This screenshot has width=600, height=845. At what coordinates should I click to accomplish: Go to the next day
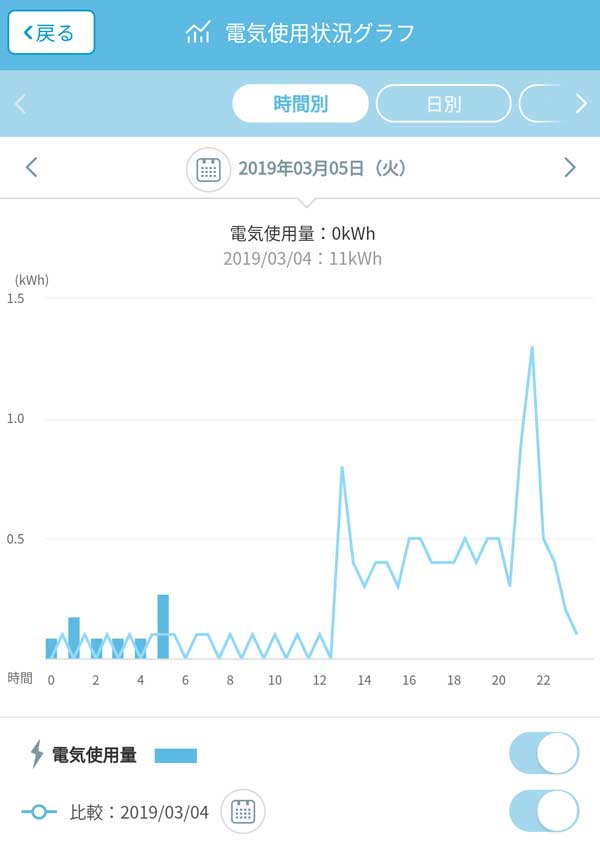click(x=569, y=167)
